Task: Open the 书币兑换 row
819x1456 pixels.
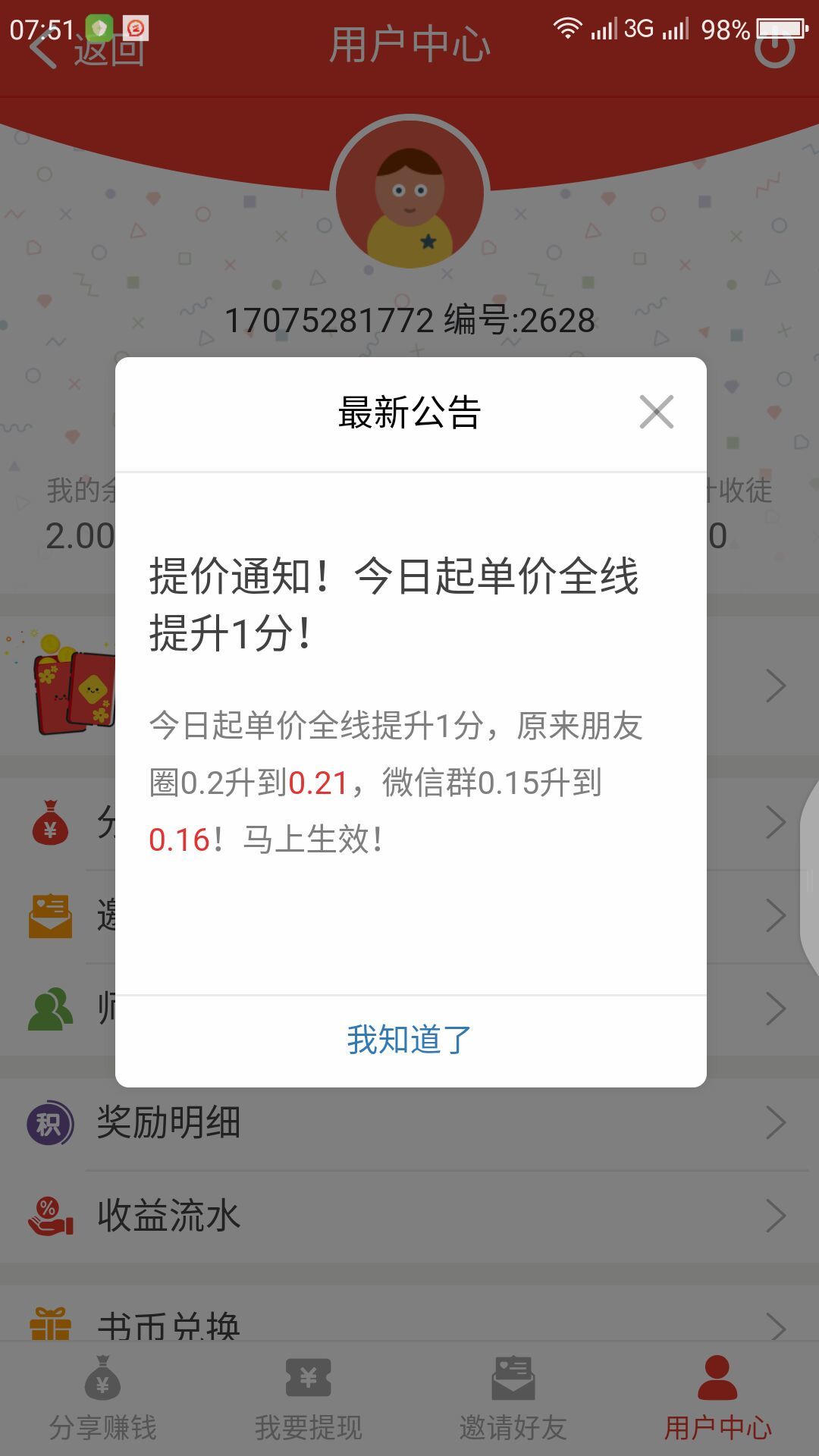Action: coord(409,1323)
